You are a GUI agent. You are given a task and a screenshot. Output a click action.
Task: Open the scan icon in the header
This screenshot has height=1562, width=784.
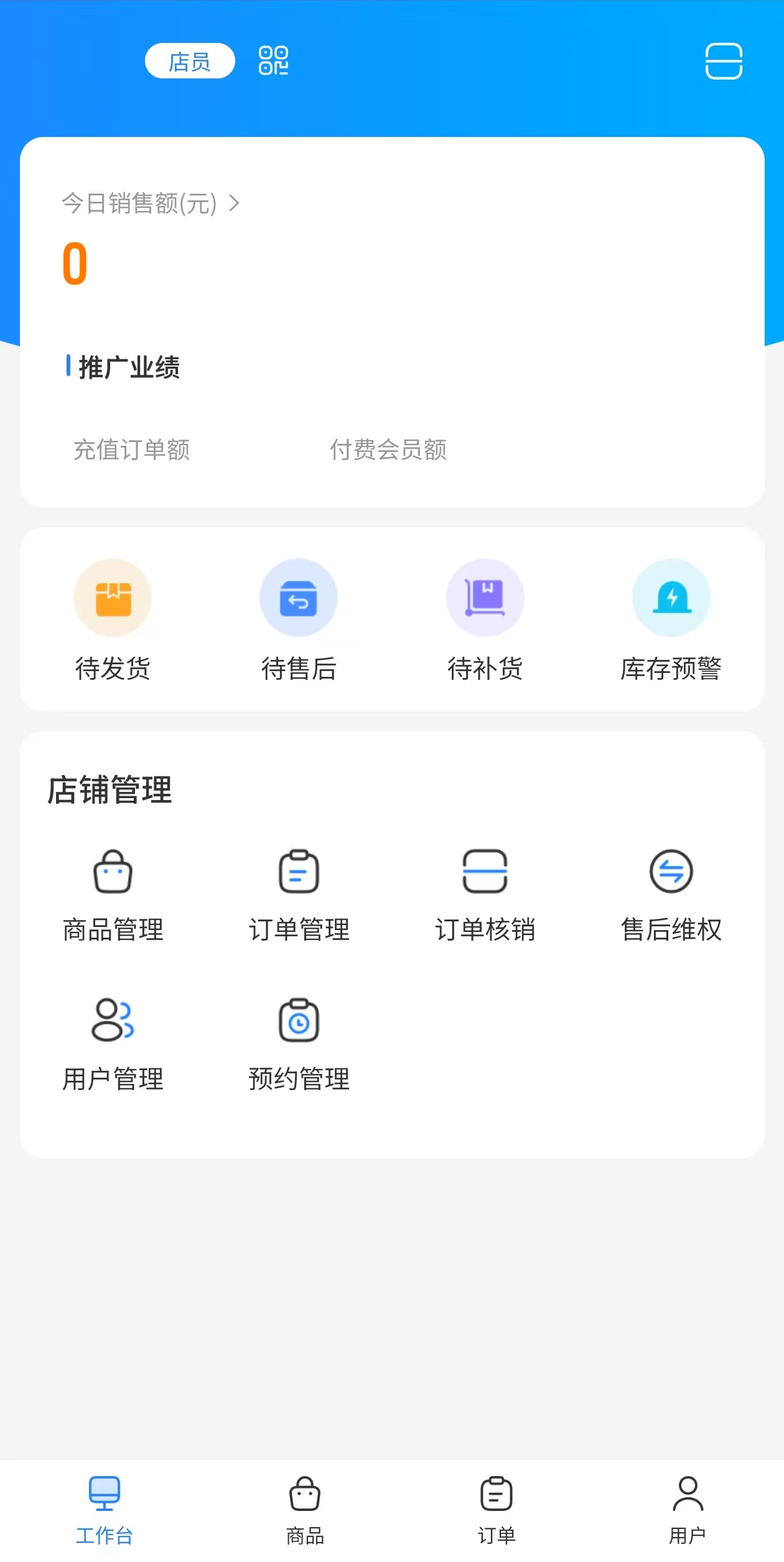[x=724, y=61]
